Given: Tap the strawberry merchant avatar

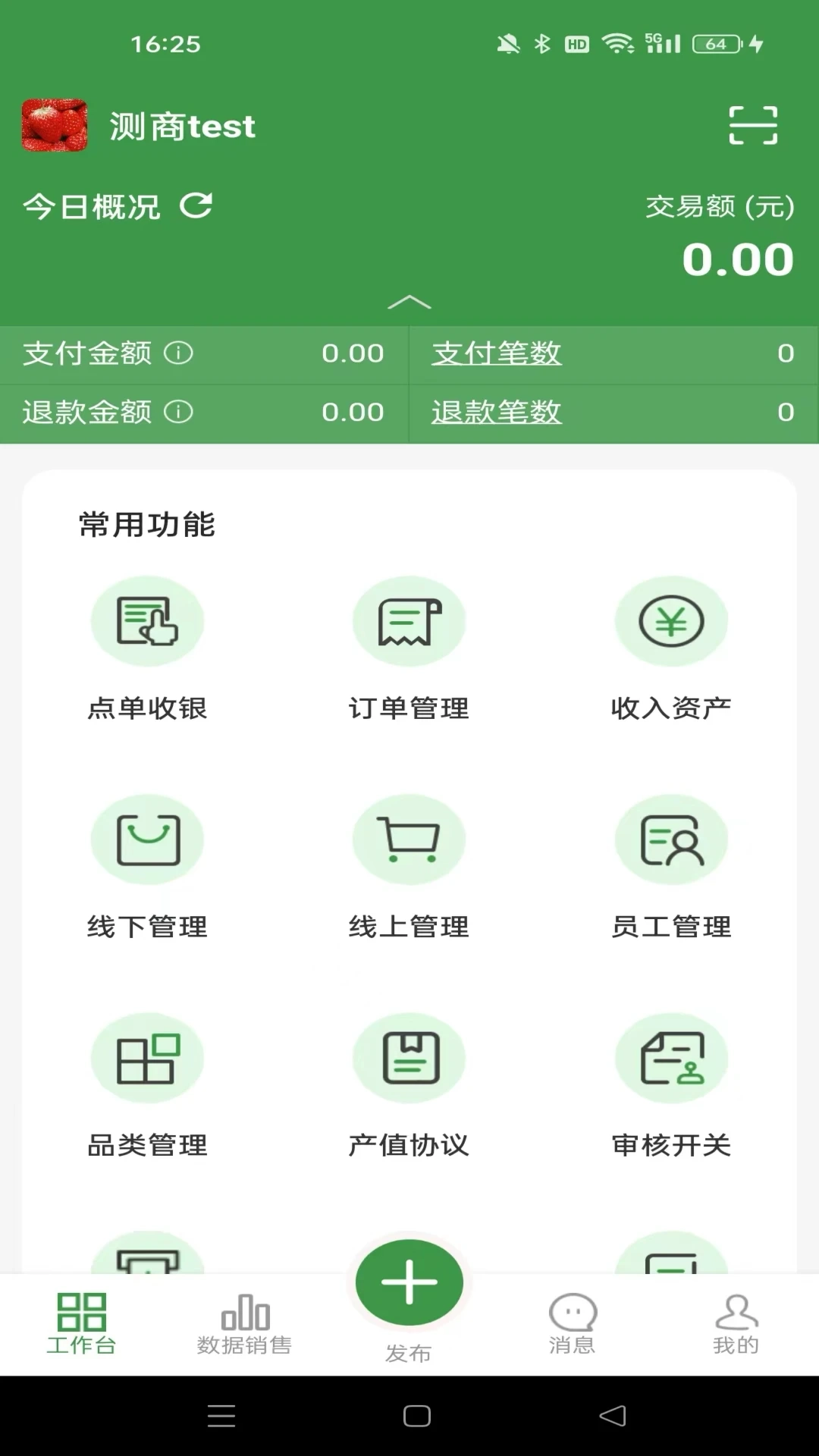Looking at the screenshot, I should 53,125.
